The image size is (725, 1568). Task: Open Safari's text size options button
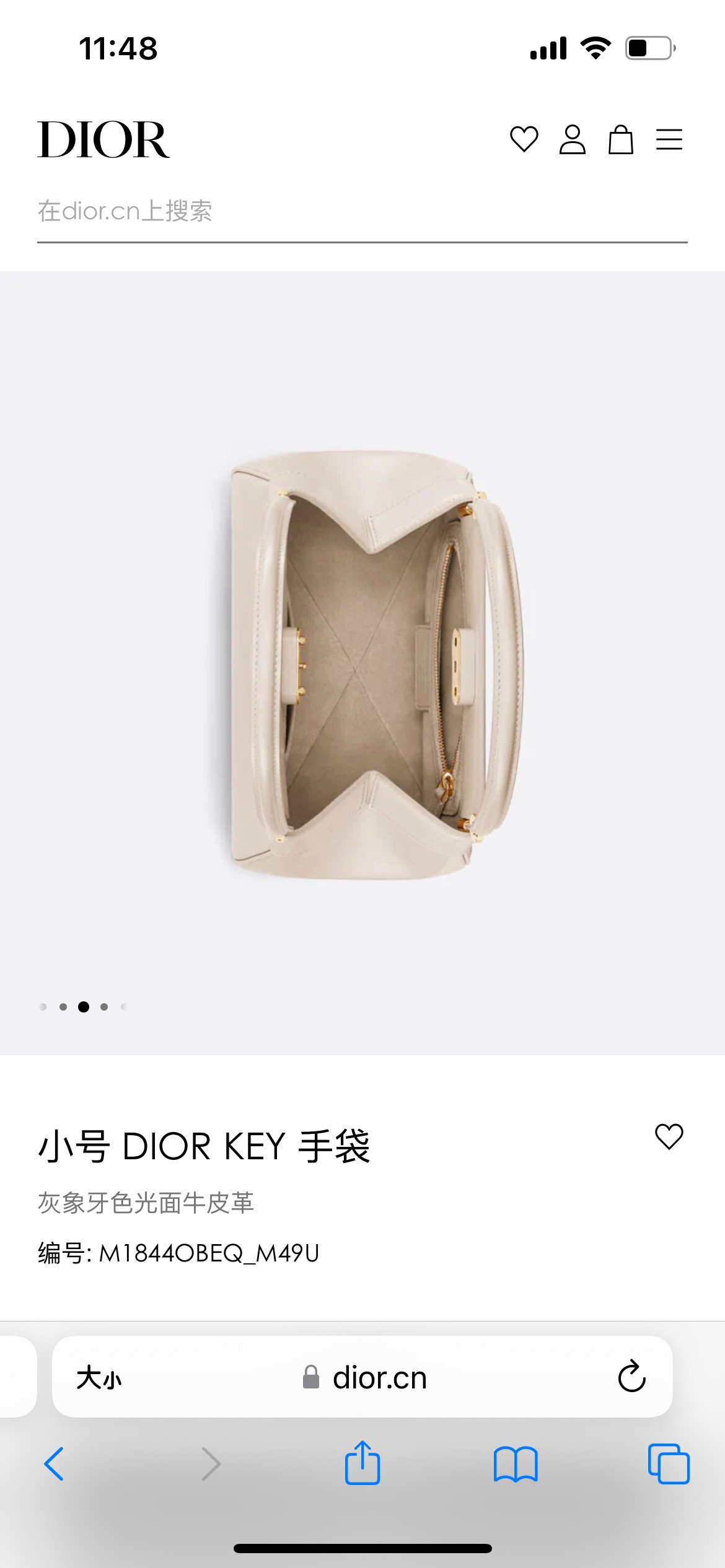(99, 1379)
